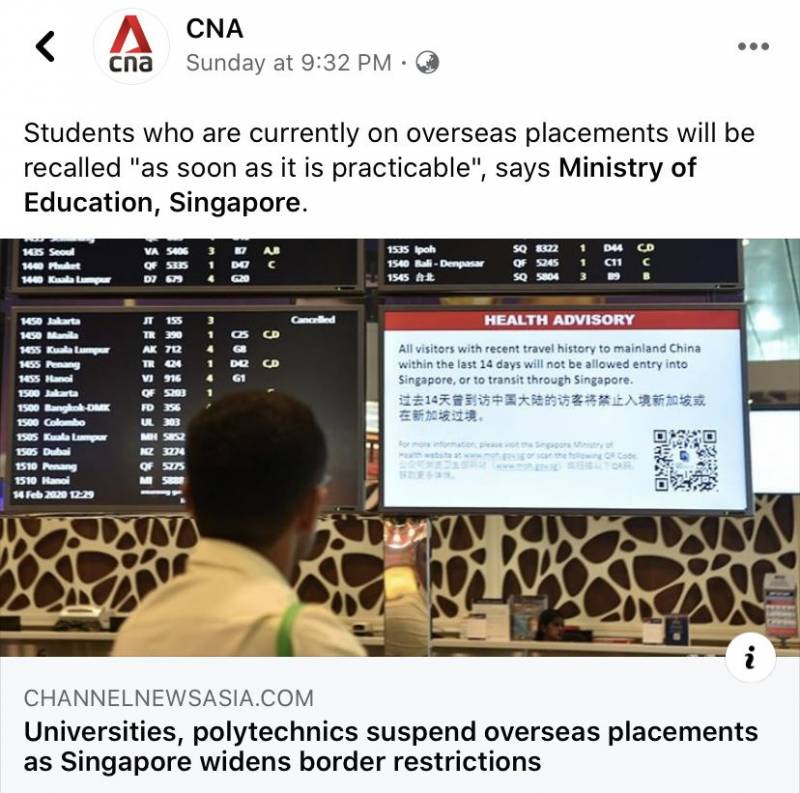This screenshot has height=793, width=800.
Task: Show link info via the i icon
Action: [751, 657]
